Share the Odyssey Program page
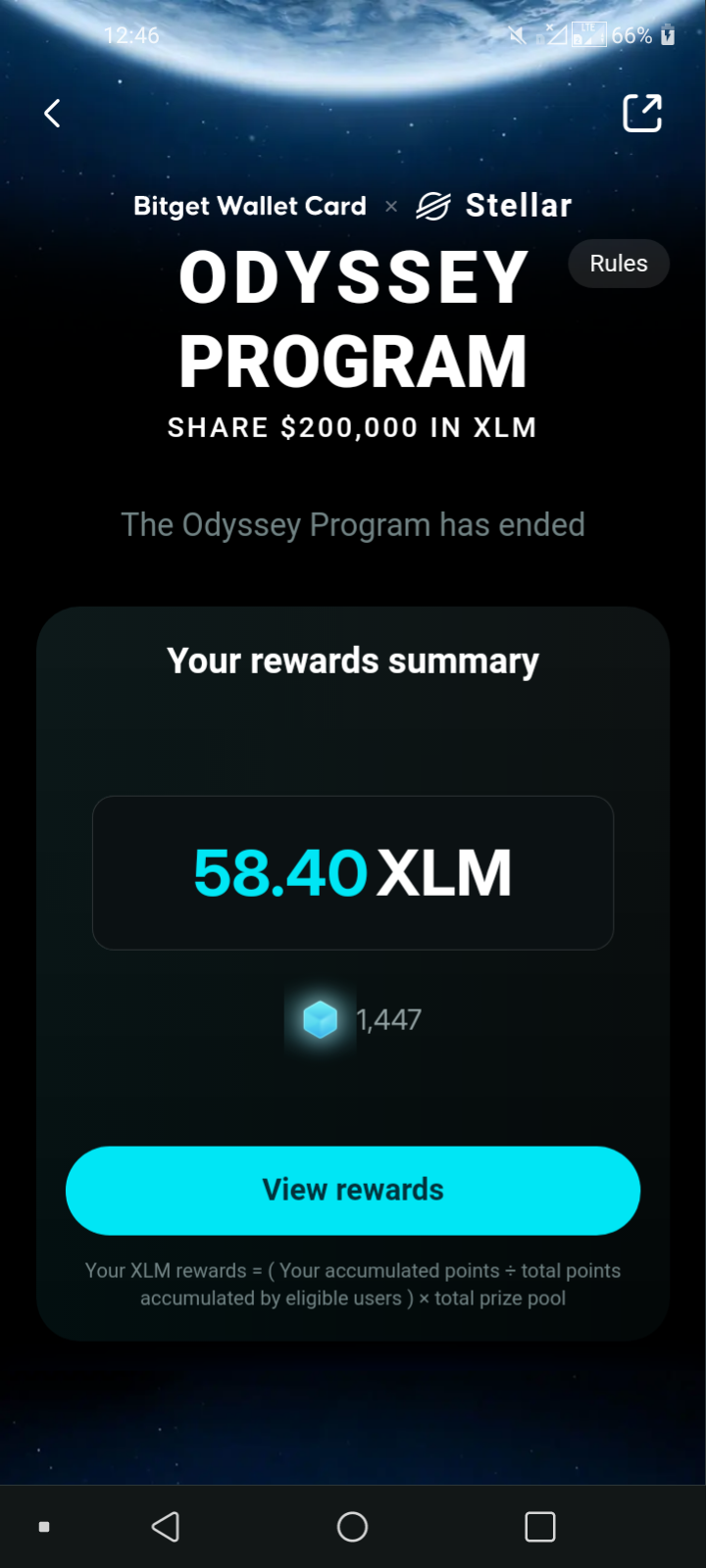This screenshot has height=1568, width=706. pyautogui.click(x=643, y=113)
